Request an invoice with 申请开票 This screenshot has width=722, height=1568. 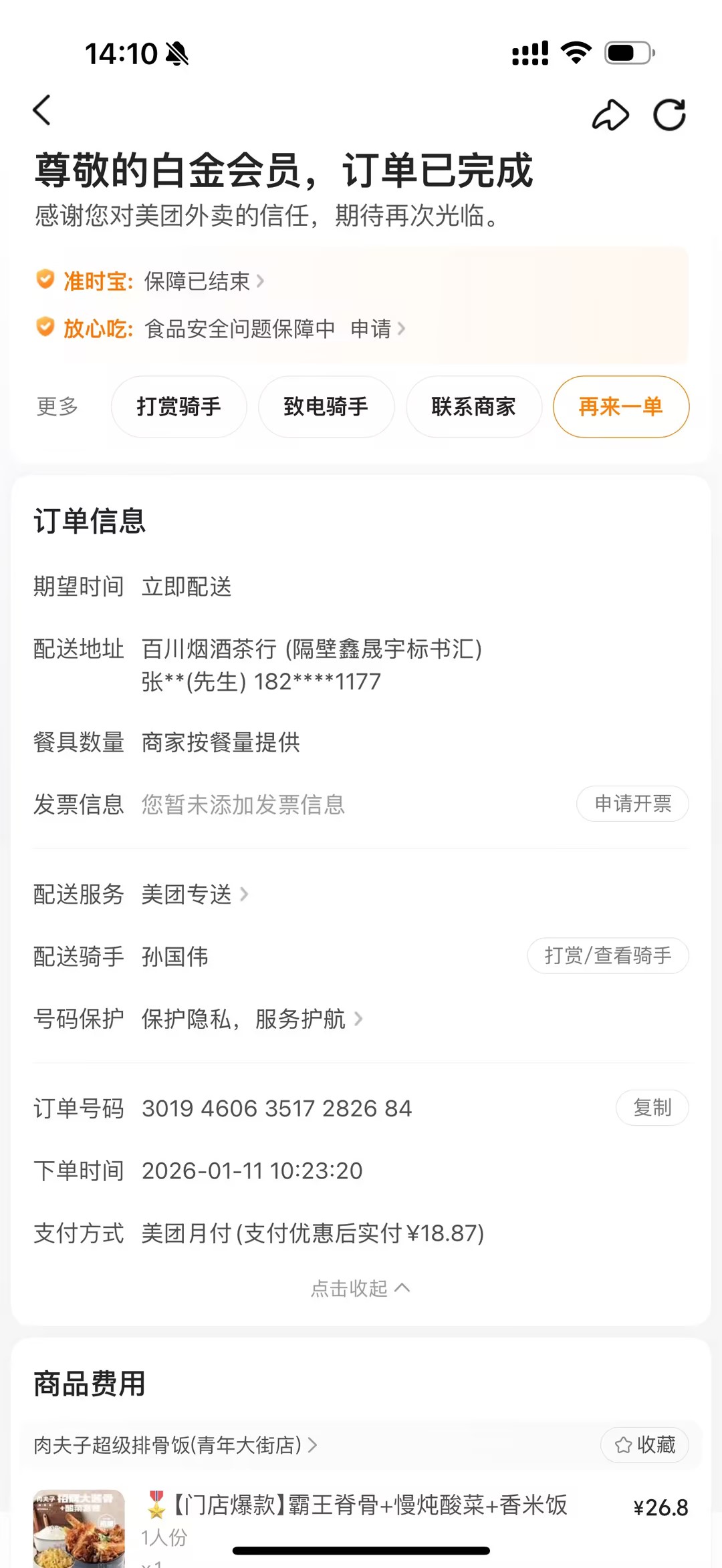click(632, 804)
